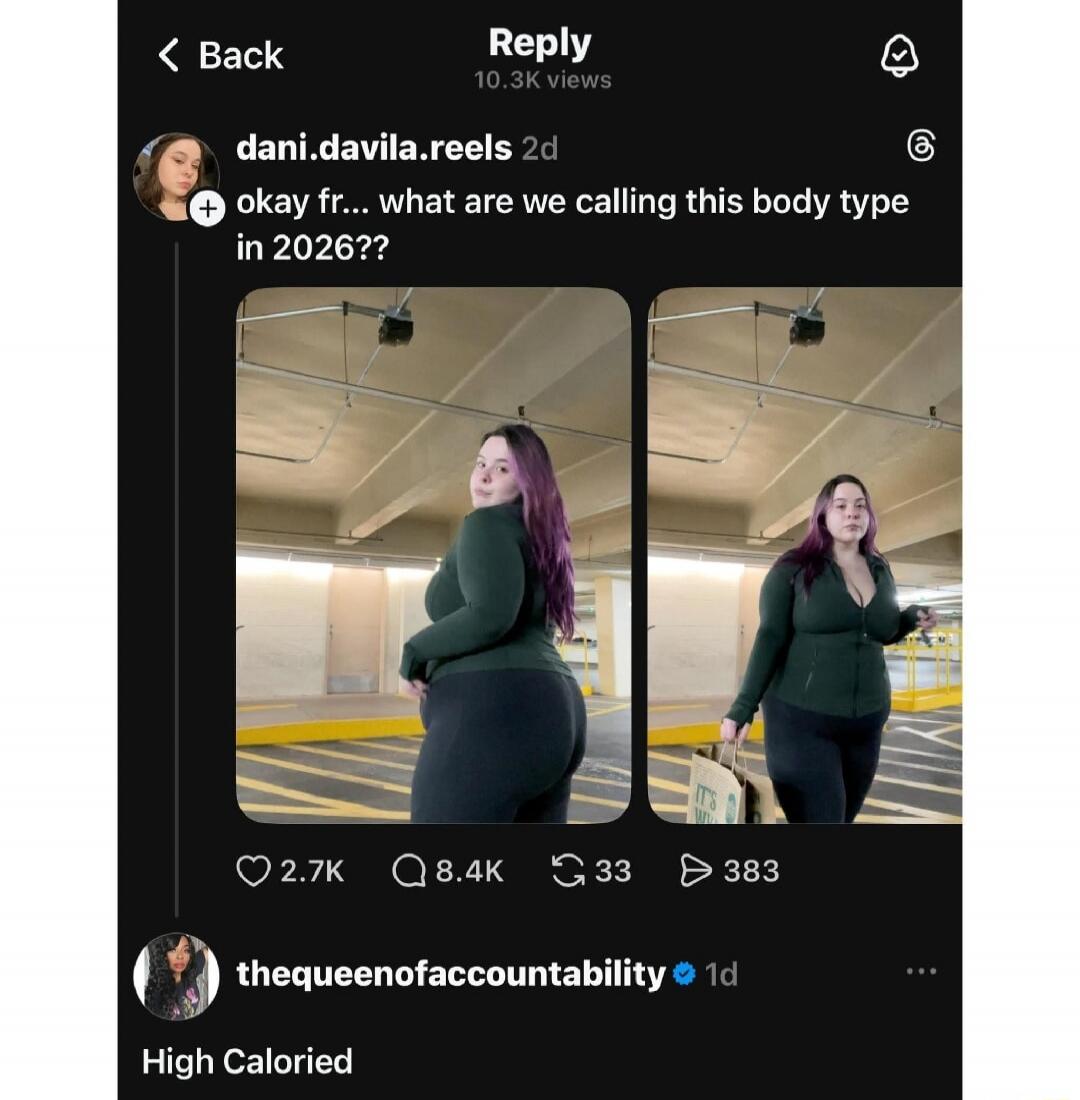Open the first photo in the post

coord(433,555)
